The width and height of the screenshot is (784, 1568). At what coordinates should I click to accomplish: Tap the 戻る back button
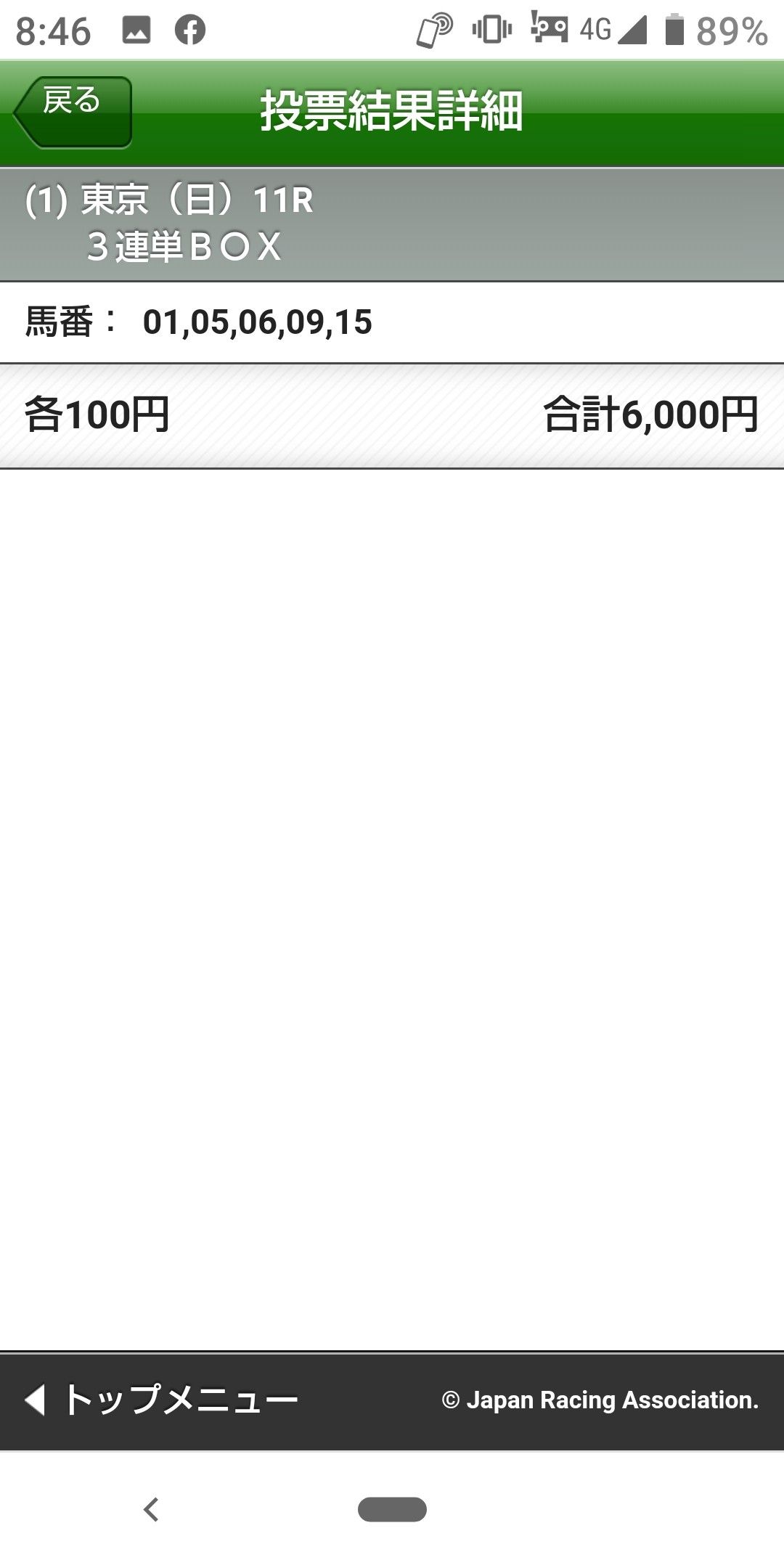[73, 111]
